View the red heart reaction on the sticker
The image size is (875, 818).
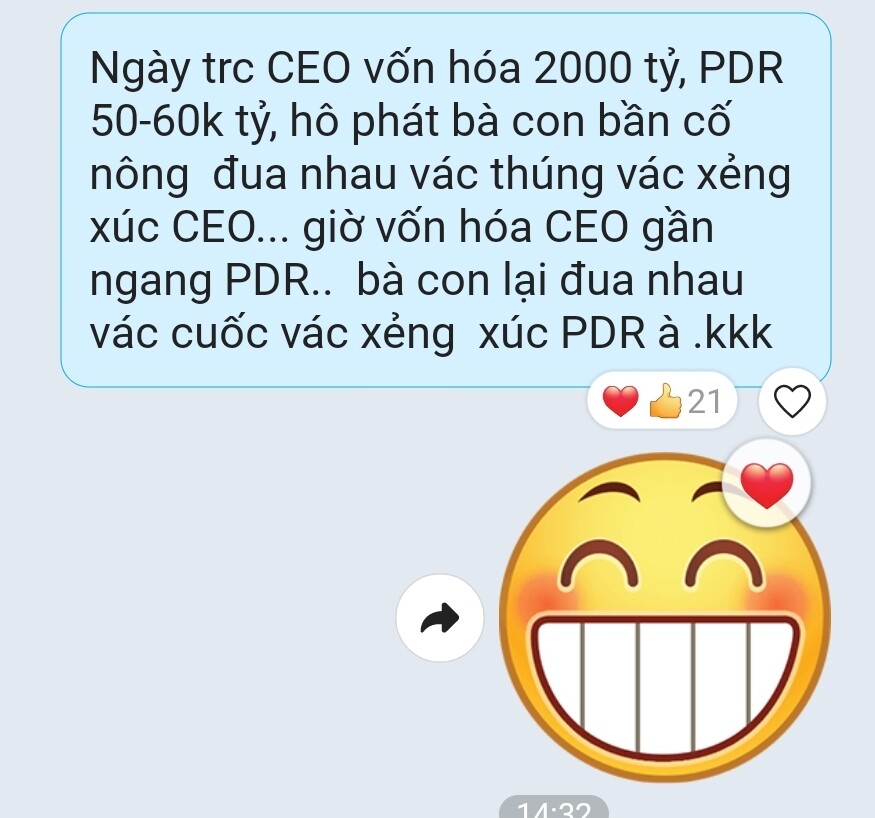766,486
